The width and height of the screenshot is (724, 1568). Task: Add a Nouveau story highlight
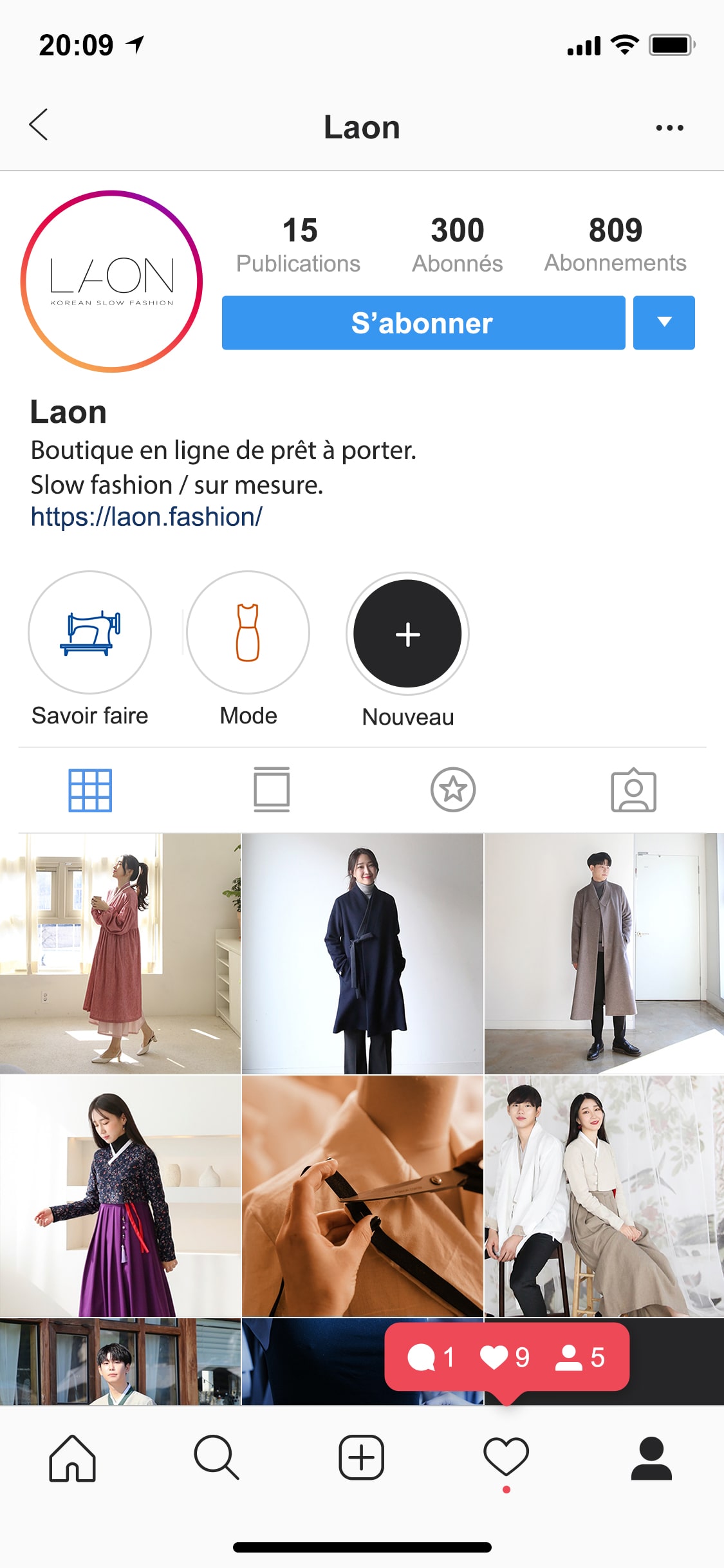pyautogui.click(x=407, y=634)
